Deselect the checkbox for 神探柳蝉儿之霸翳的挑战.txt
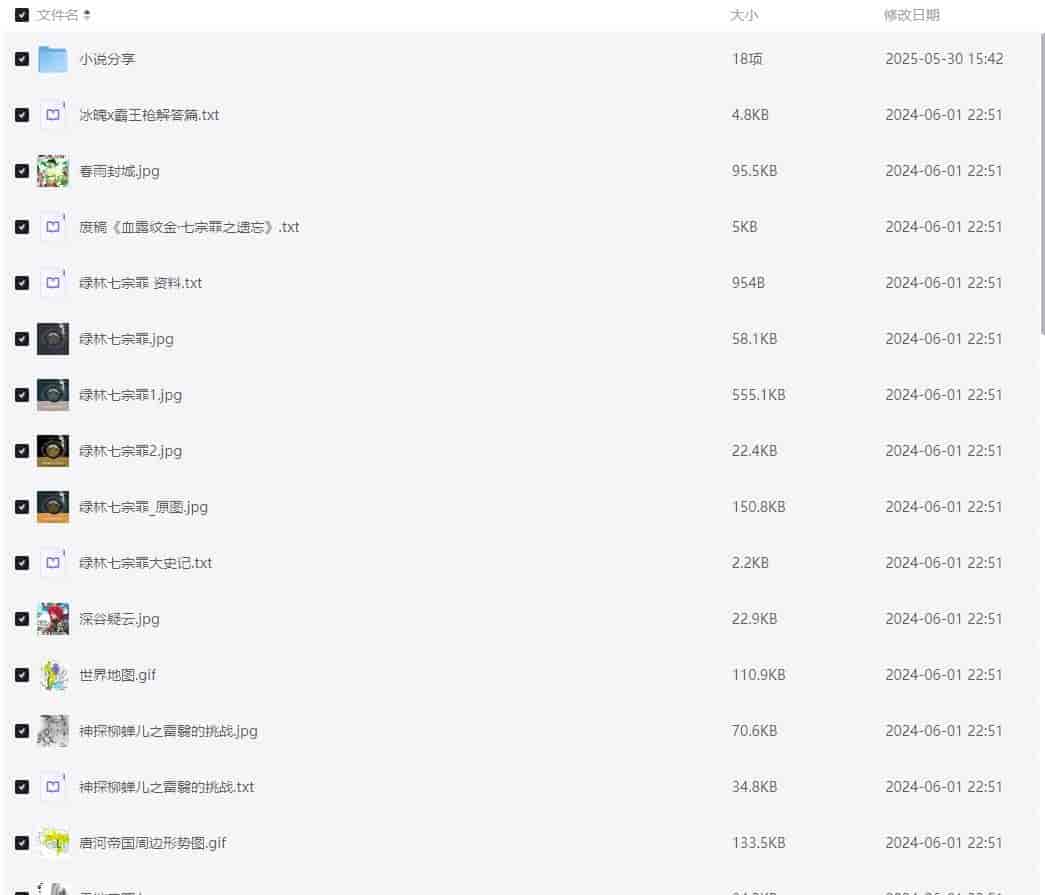 [x=22, y=787]
